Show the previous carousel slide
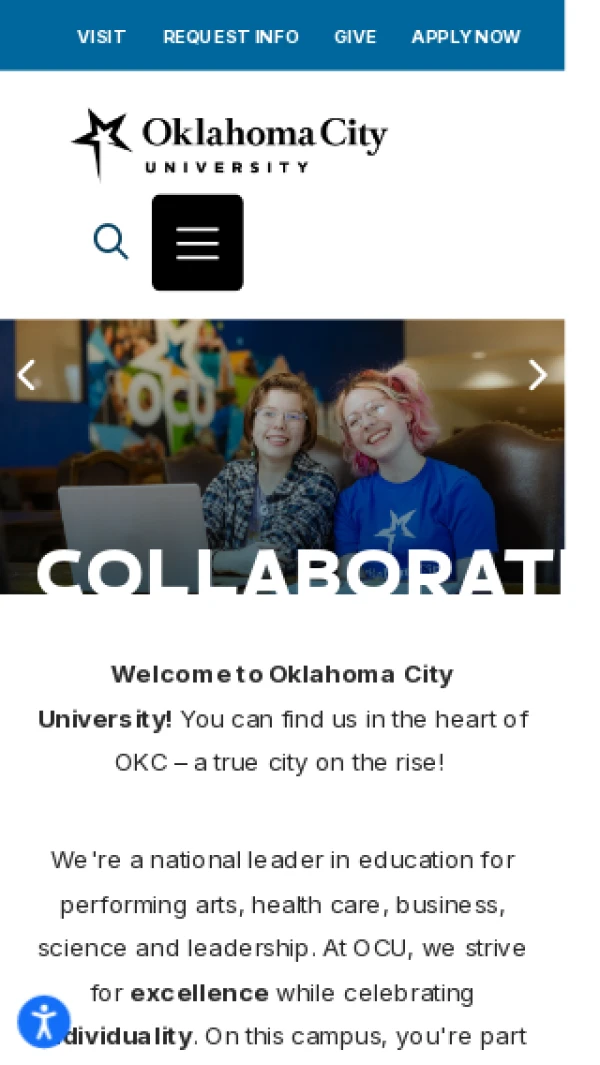600x1065 pixels. [x=27, y=375]
